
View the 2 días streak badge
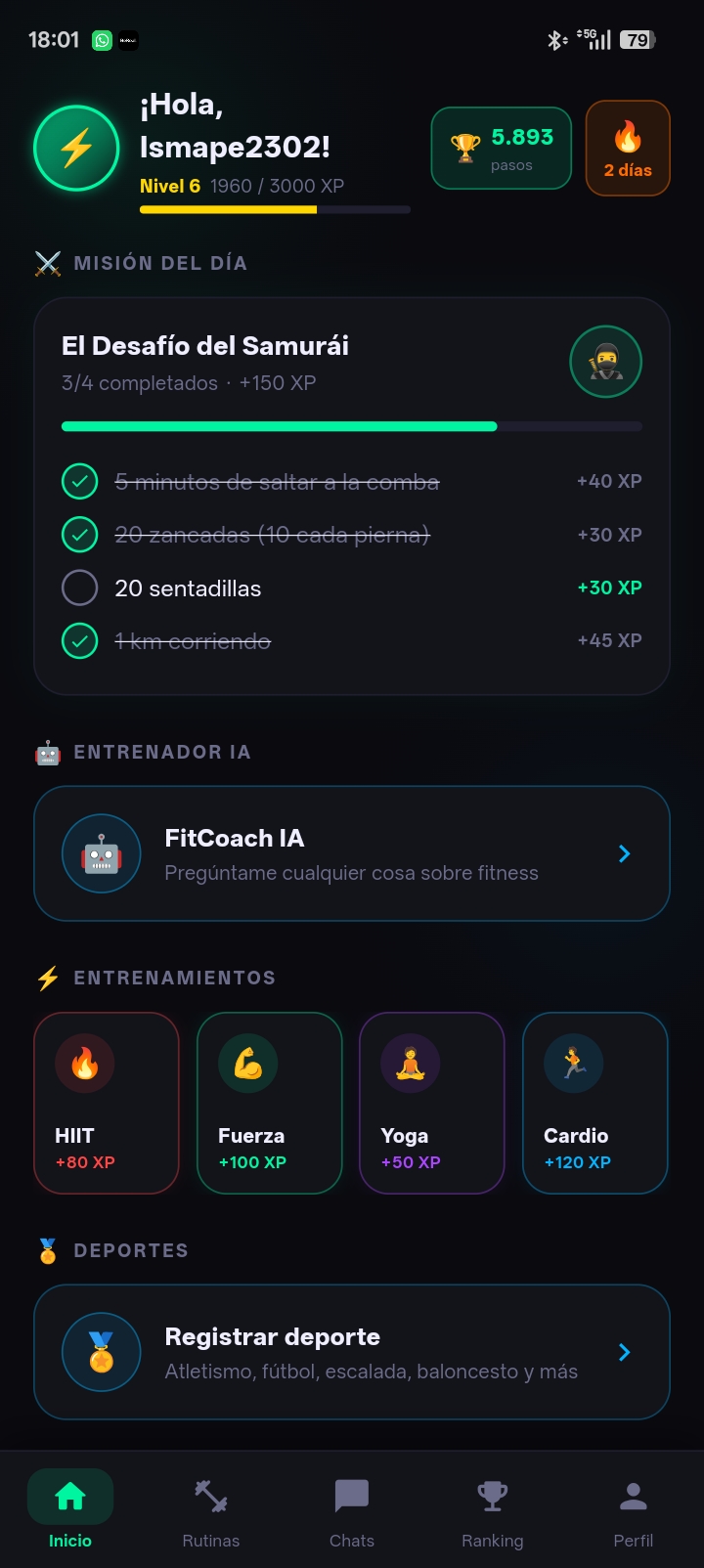(x=628, y=148)
